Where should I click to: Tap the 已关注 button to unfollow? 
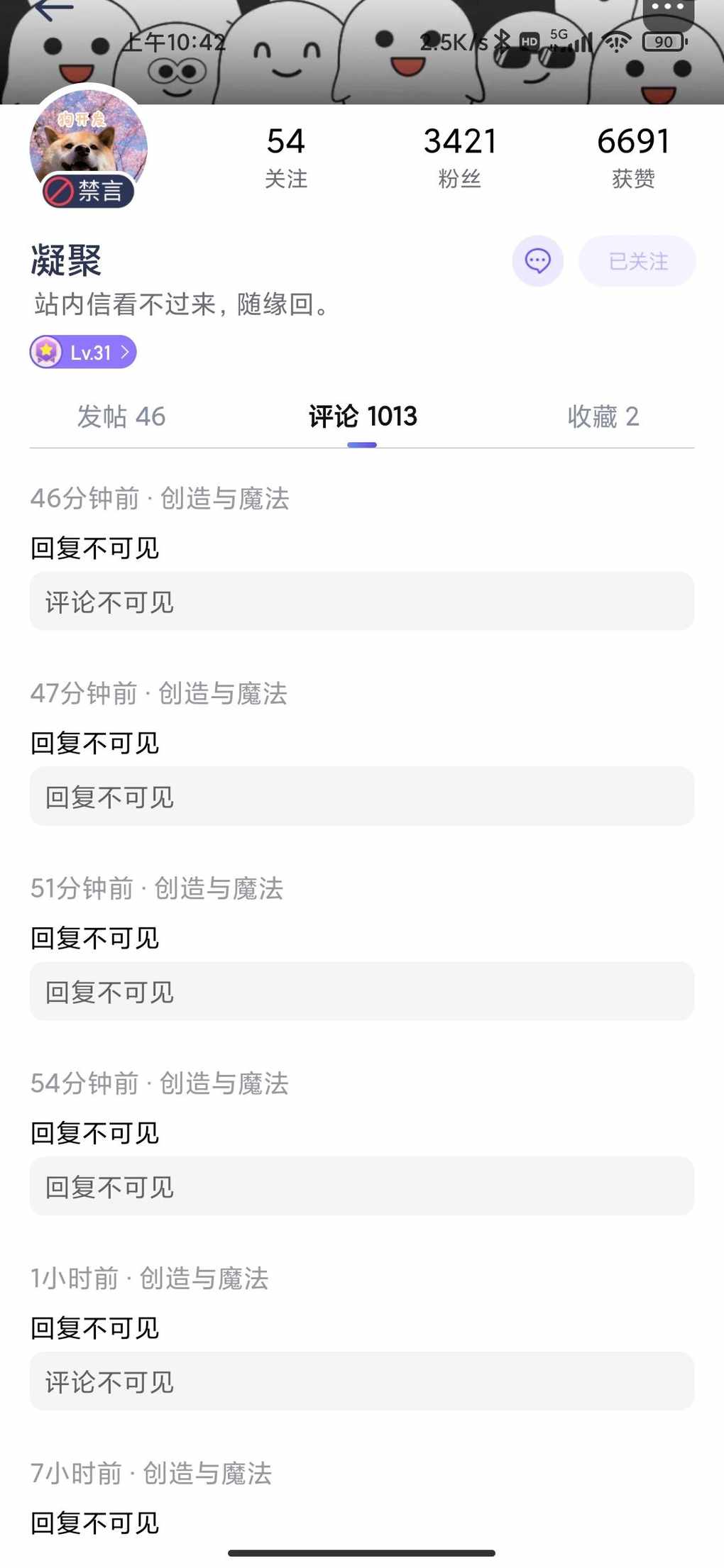click(637, 261)
